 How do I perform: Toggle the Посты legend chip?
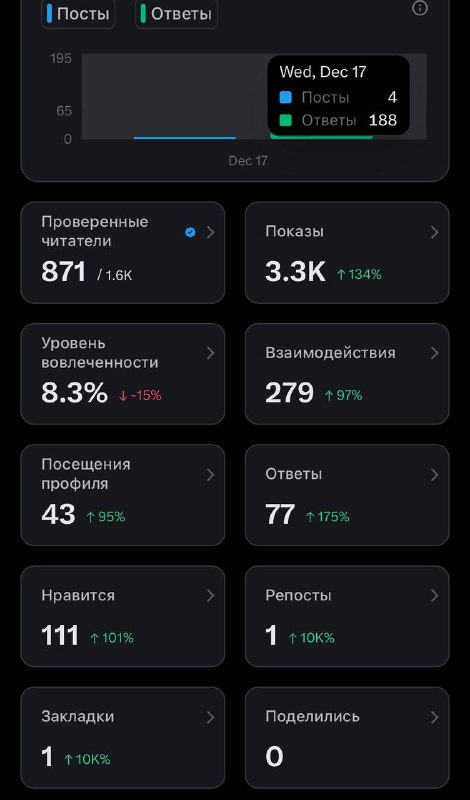tap(78, 13)
